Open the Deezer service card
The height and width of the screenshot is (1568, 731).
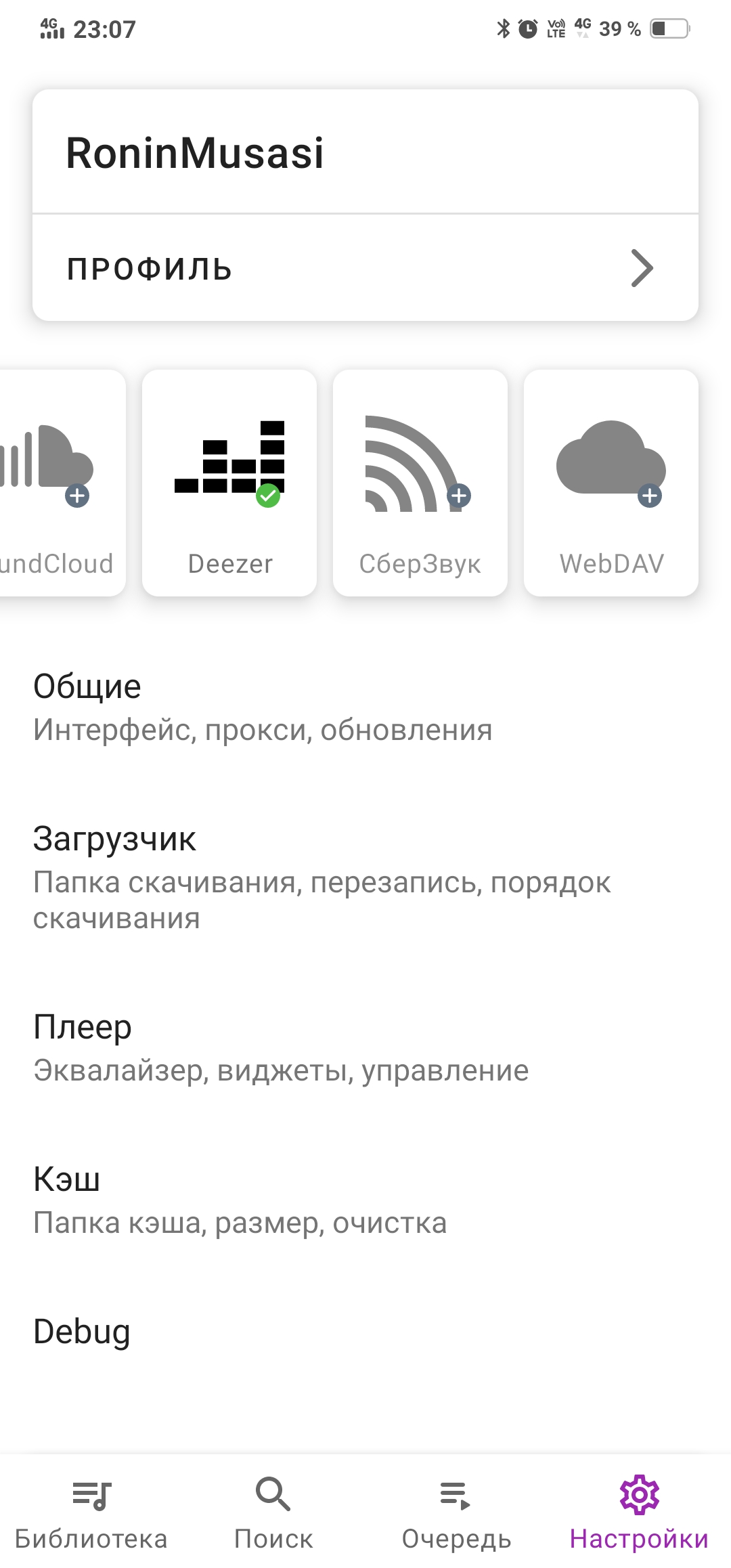(229, 483)
